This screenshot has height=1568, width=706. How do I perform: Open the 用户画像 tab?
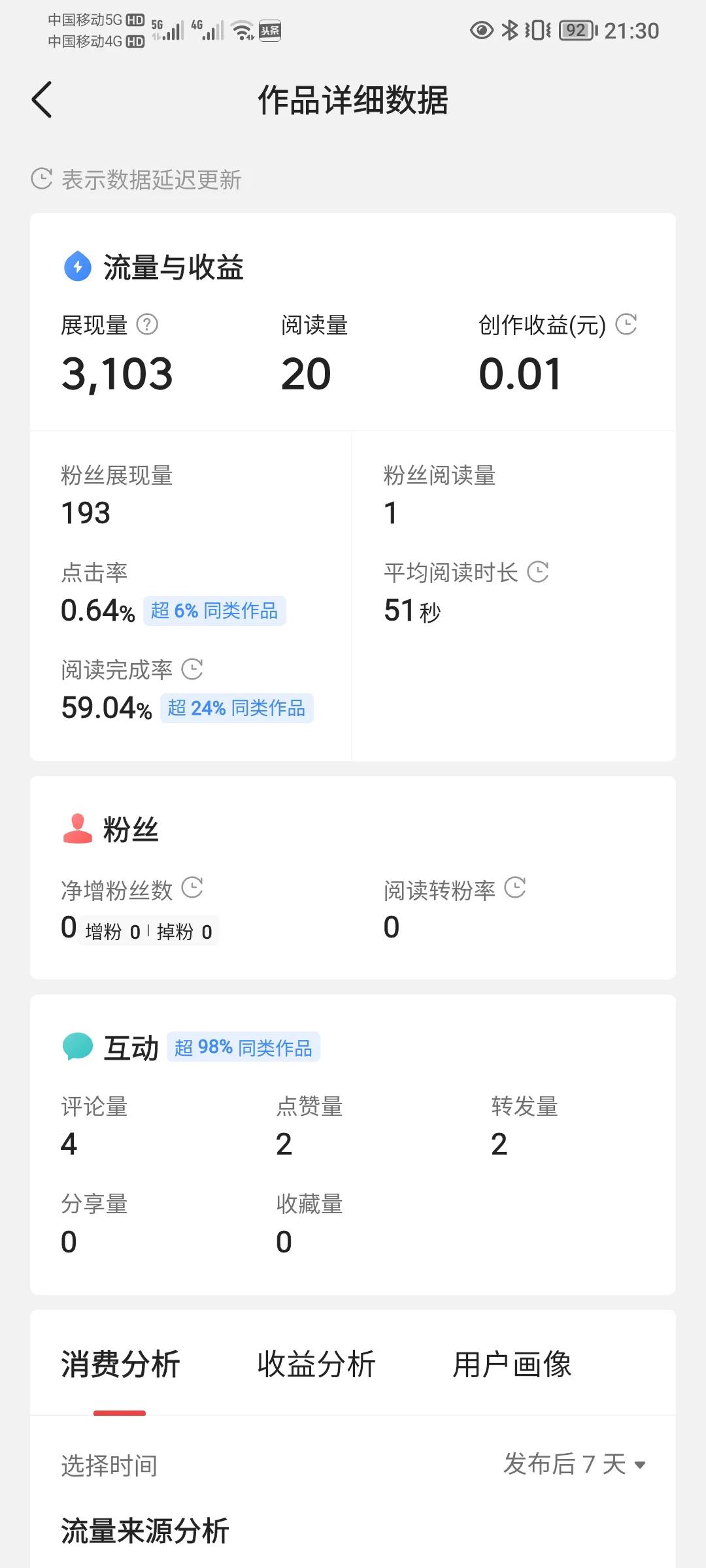tap(512, 1364)
